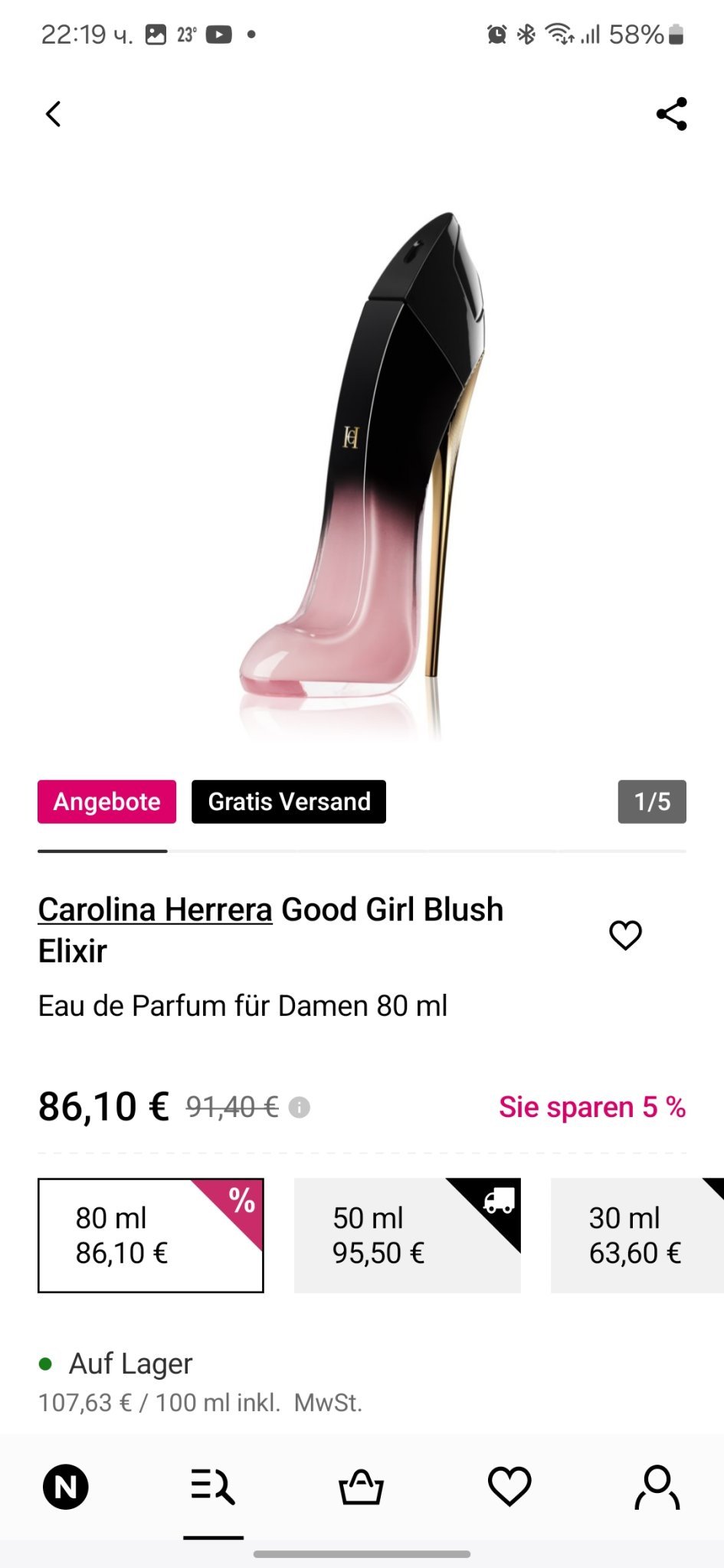The height and width of the screenshot is (1568, 724).
Task: Open the Notino home tab
Action: (65, 1487)
